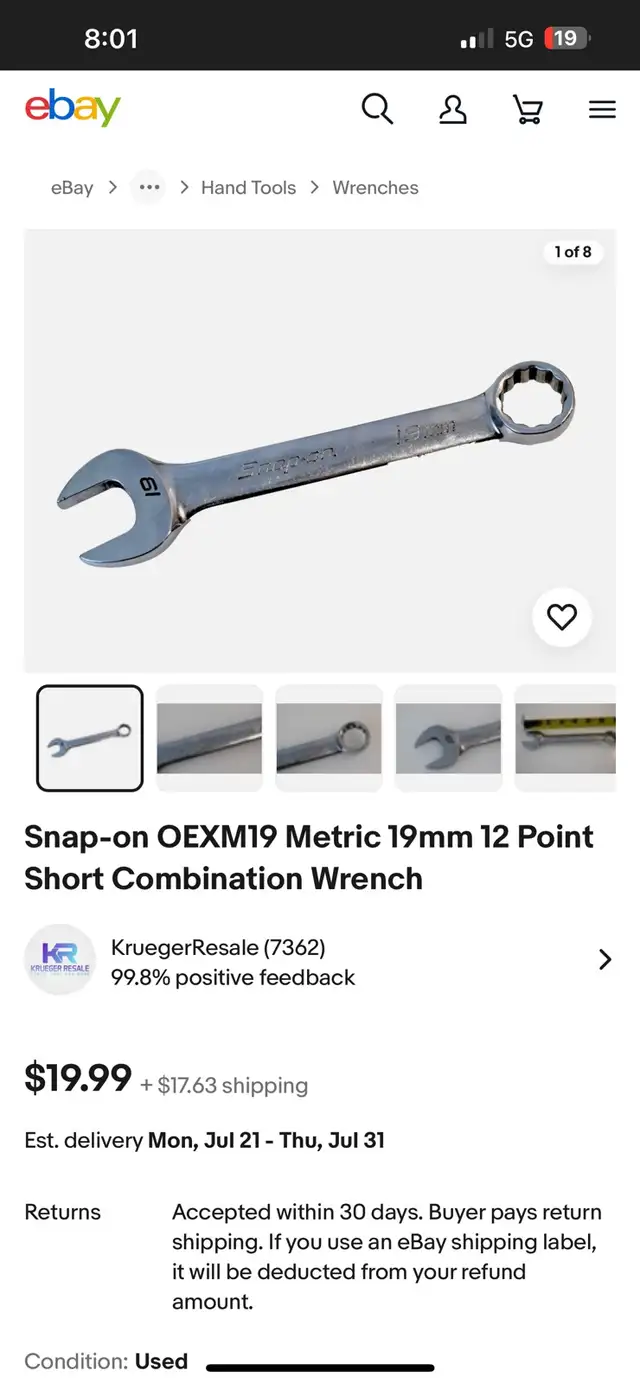Open the eBay search icon

pos(377,108)
